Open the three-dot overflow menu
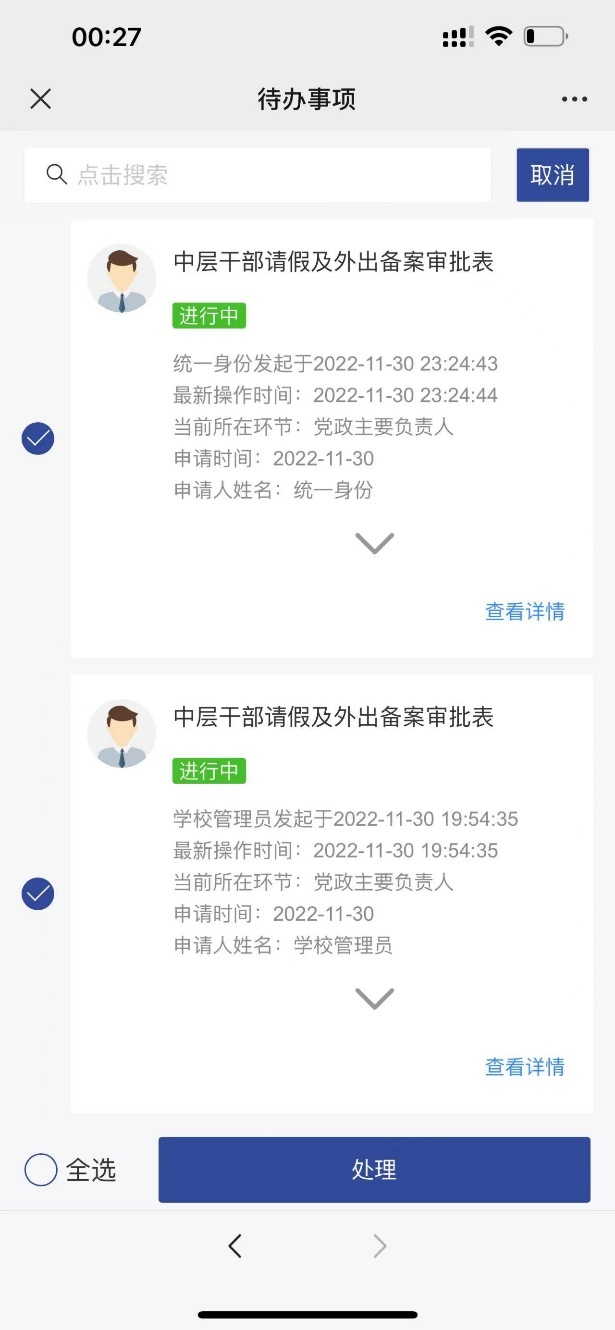This screenshot has width=615, height=1330. (x=574, y=99)
